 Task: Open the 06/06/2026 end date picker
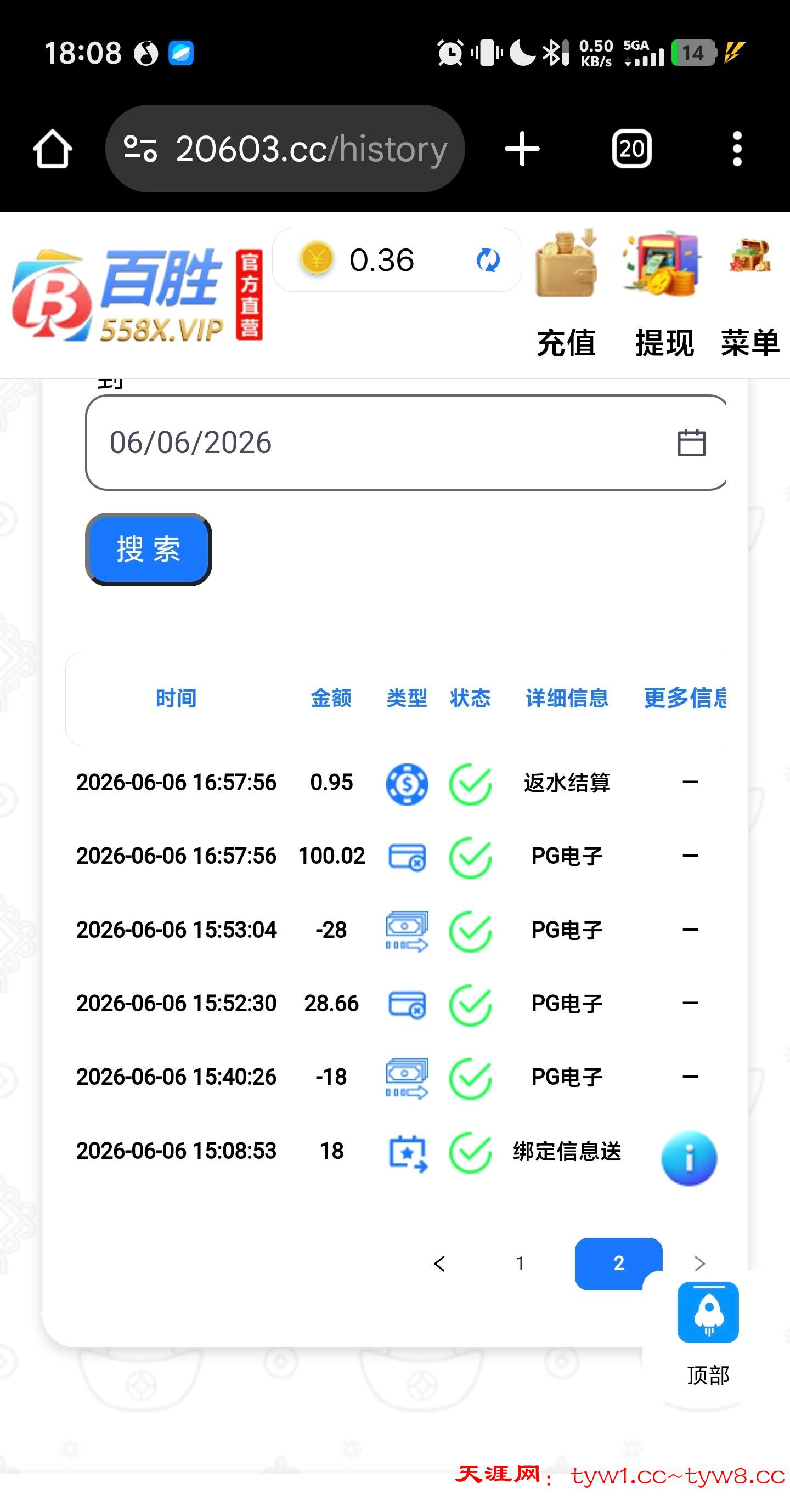tap(691, 443)
